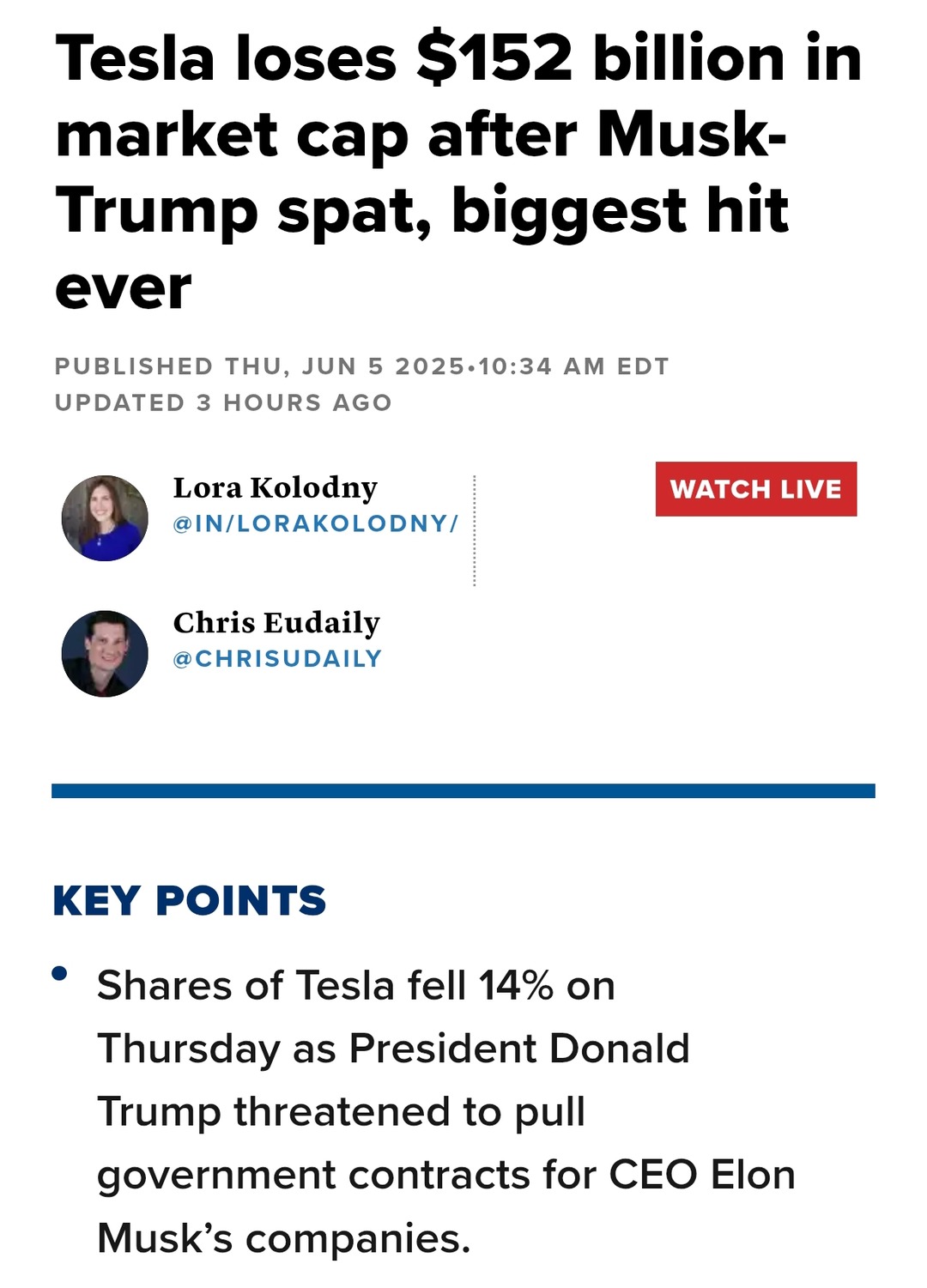This screenshot has width=927, height=1288.
Task: Open the @IN/LORAKOLODNY/ LinkedIn link
Action: point(315,523)
